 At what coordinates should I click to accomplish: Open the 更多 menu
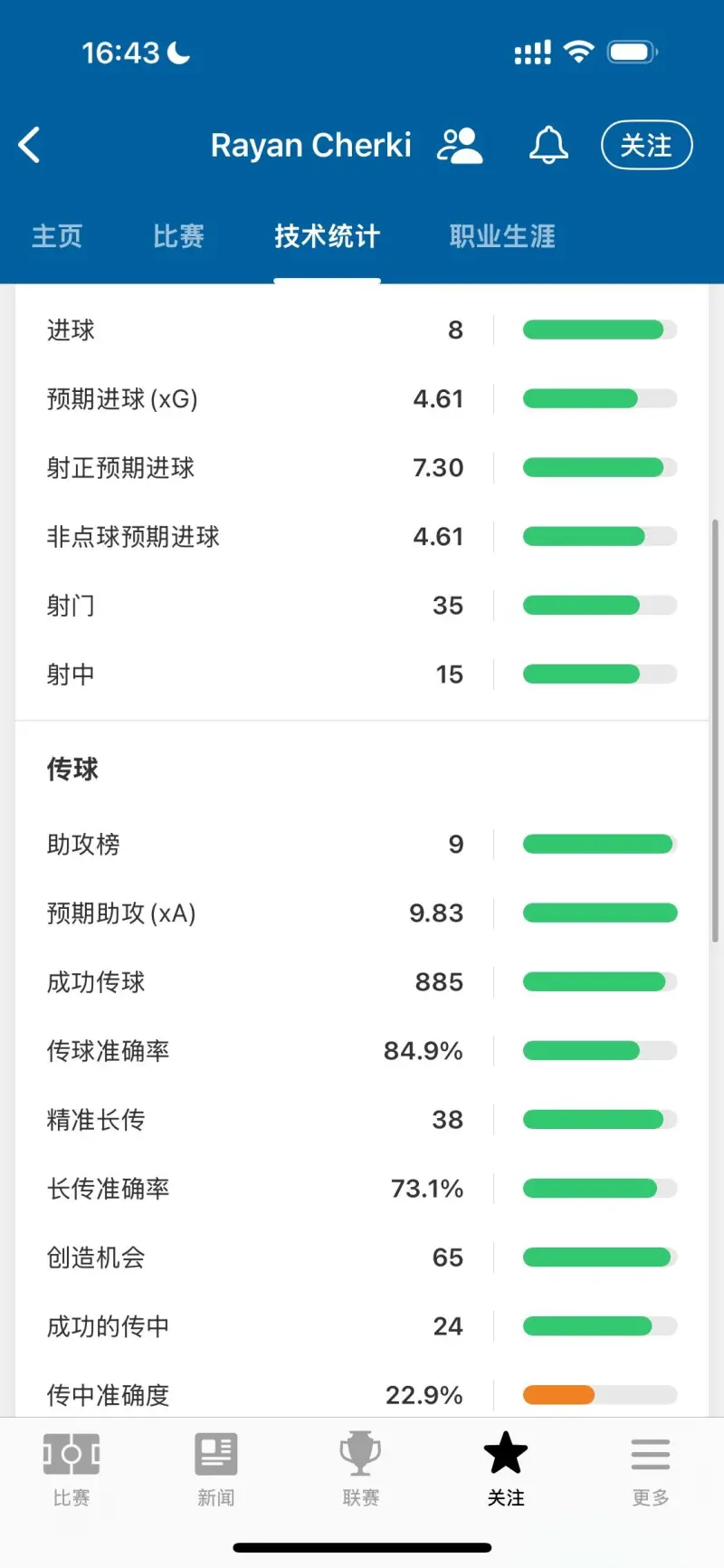tap(651, 1468)
